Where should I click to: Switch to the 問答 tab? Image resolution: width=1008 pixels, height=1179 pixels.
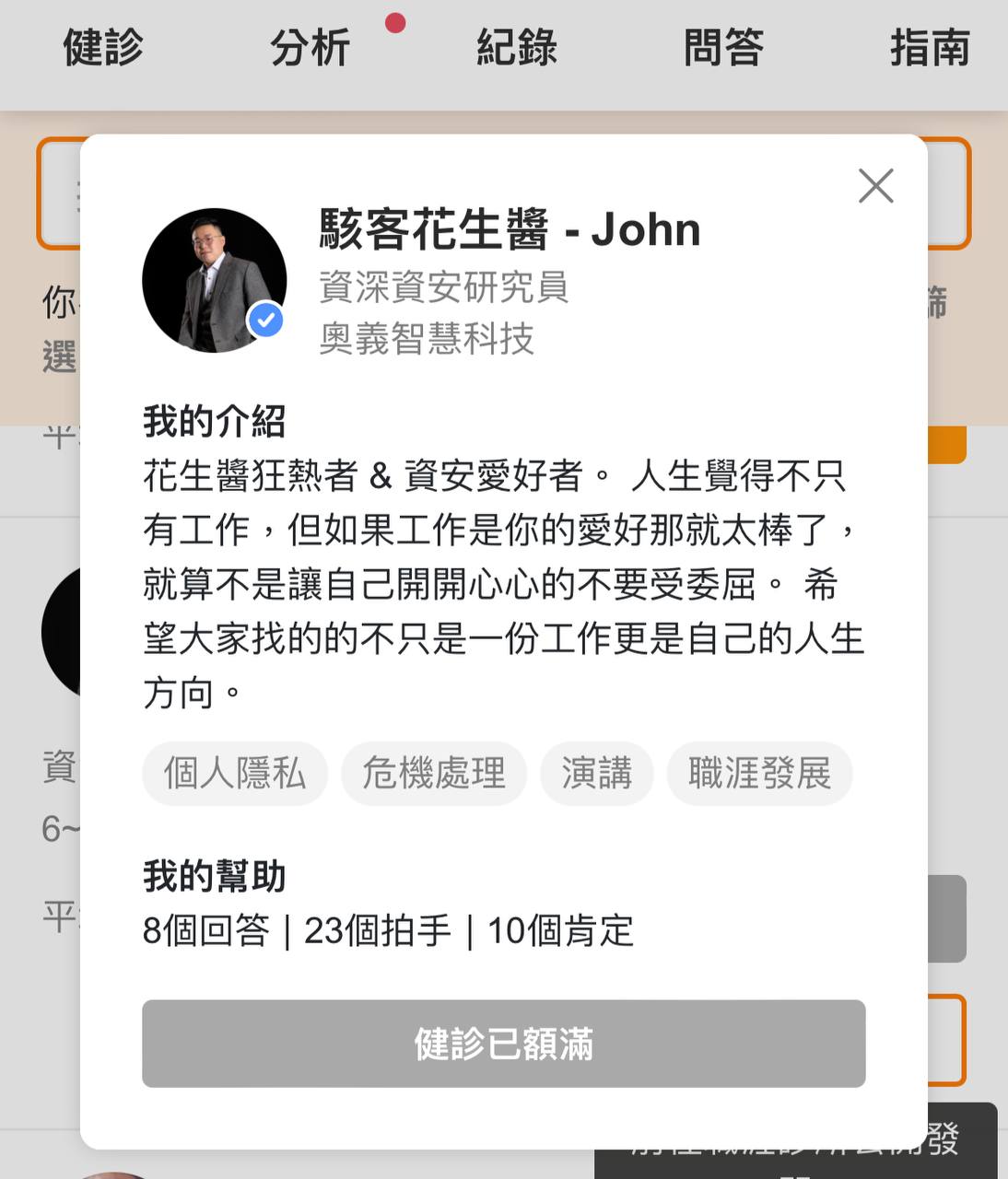tap(723, 48)
